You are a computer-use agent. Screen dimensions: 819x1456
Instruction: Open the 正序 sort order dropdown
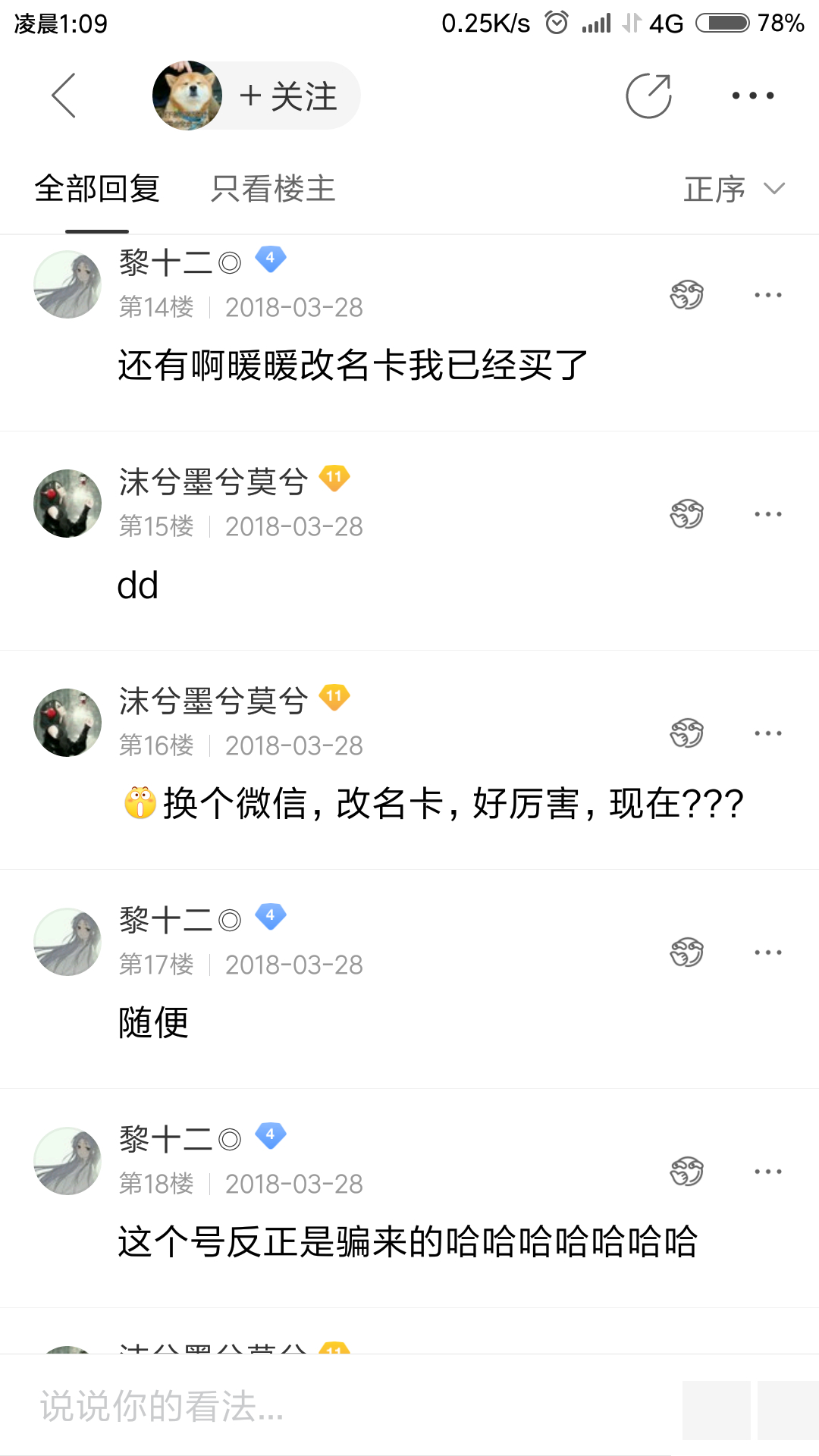pos(734,189)
